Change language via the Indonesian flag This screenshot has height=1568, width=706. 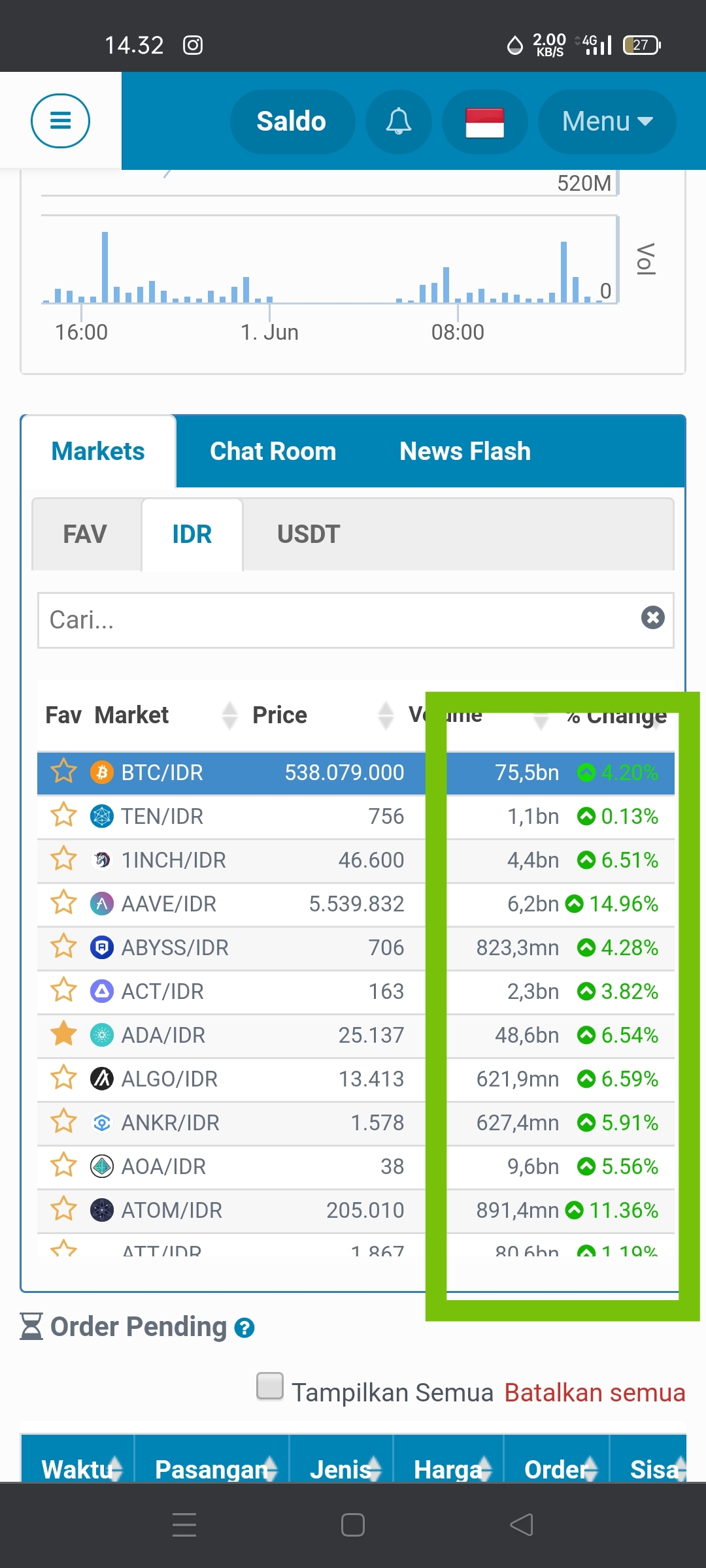point(484,122)
